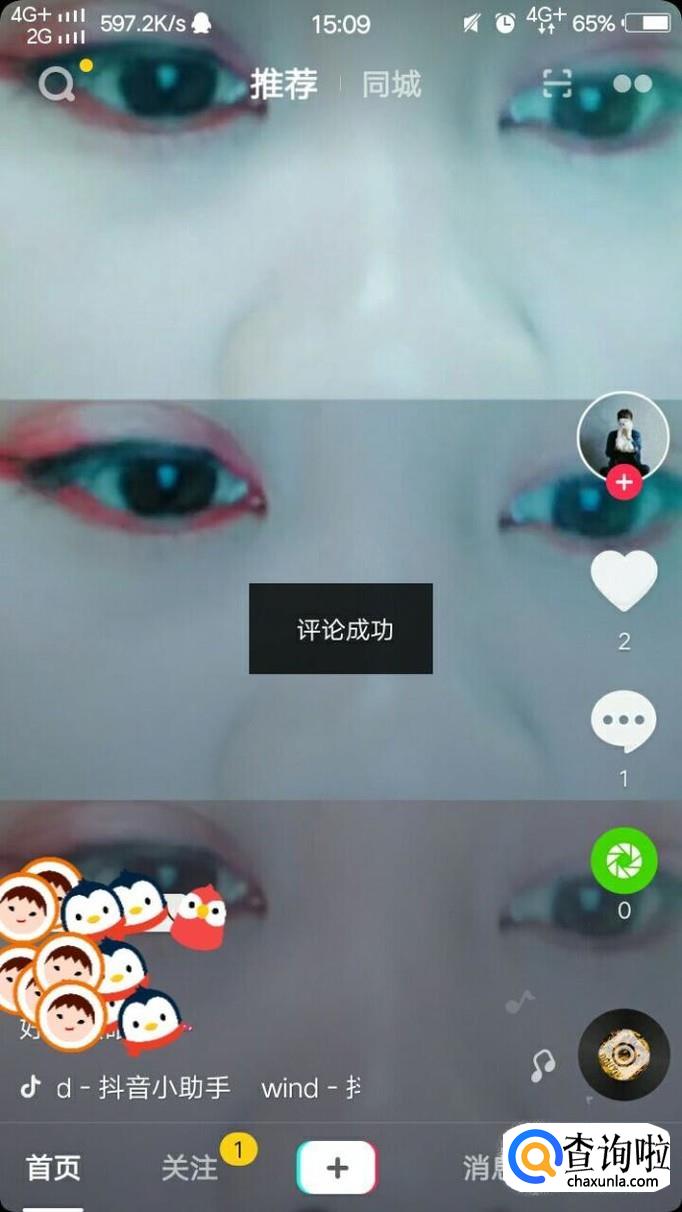Switch to the 关注 tab
The image size is (682, 1212).
point(190,1167)
